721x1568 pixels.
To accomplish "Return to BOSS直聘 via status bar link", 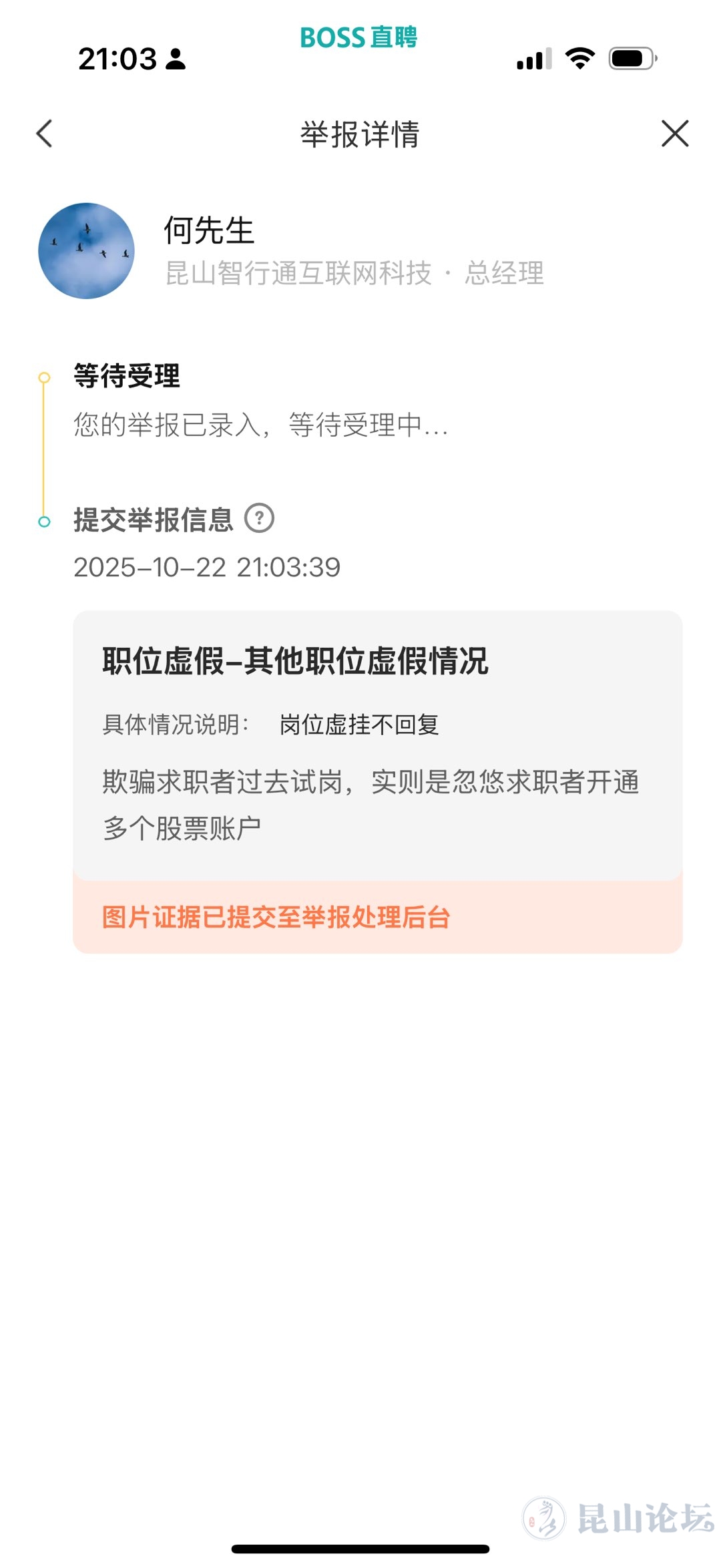I will pos(358,37).
